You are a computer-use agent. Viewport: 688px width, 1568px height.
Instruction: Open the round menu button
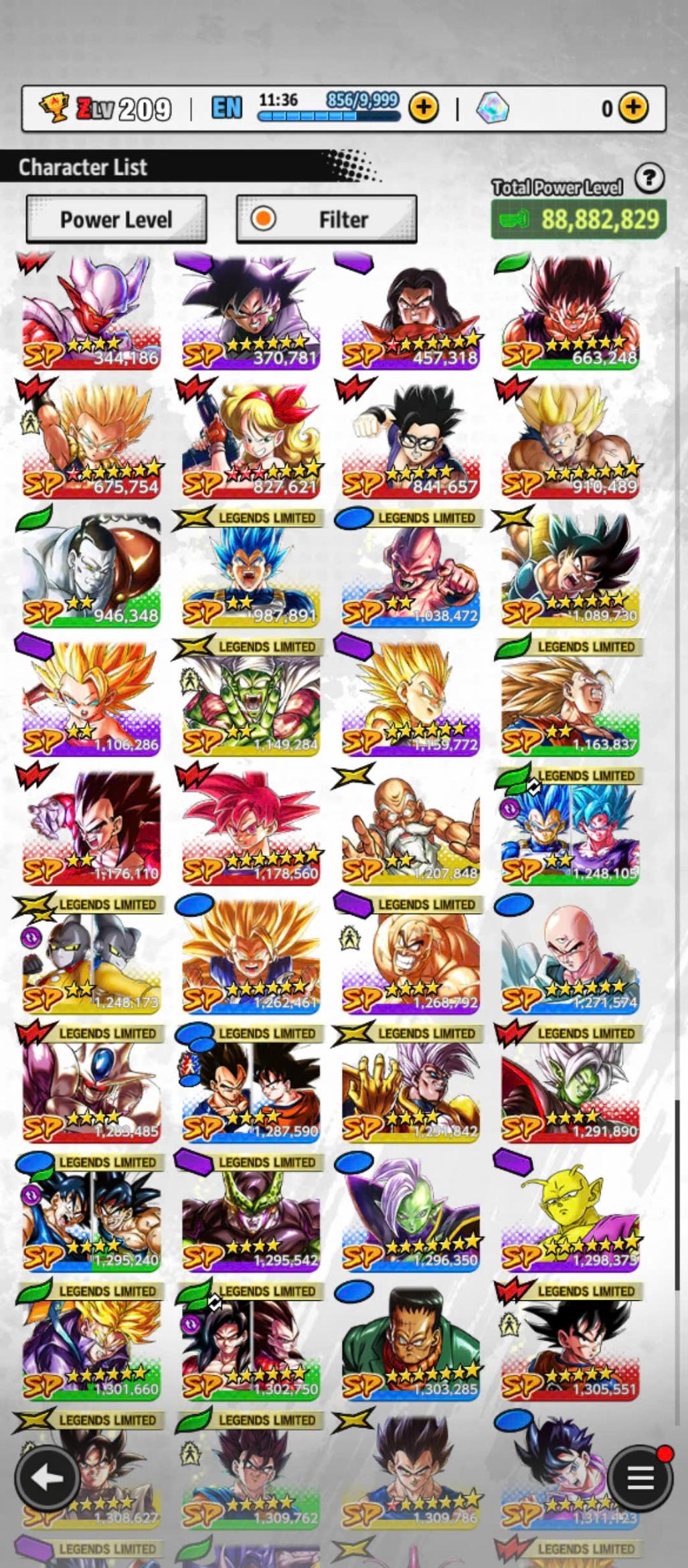pyautogui.click(x=640, y=1478)
